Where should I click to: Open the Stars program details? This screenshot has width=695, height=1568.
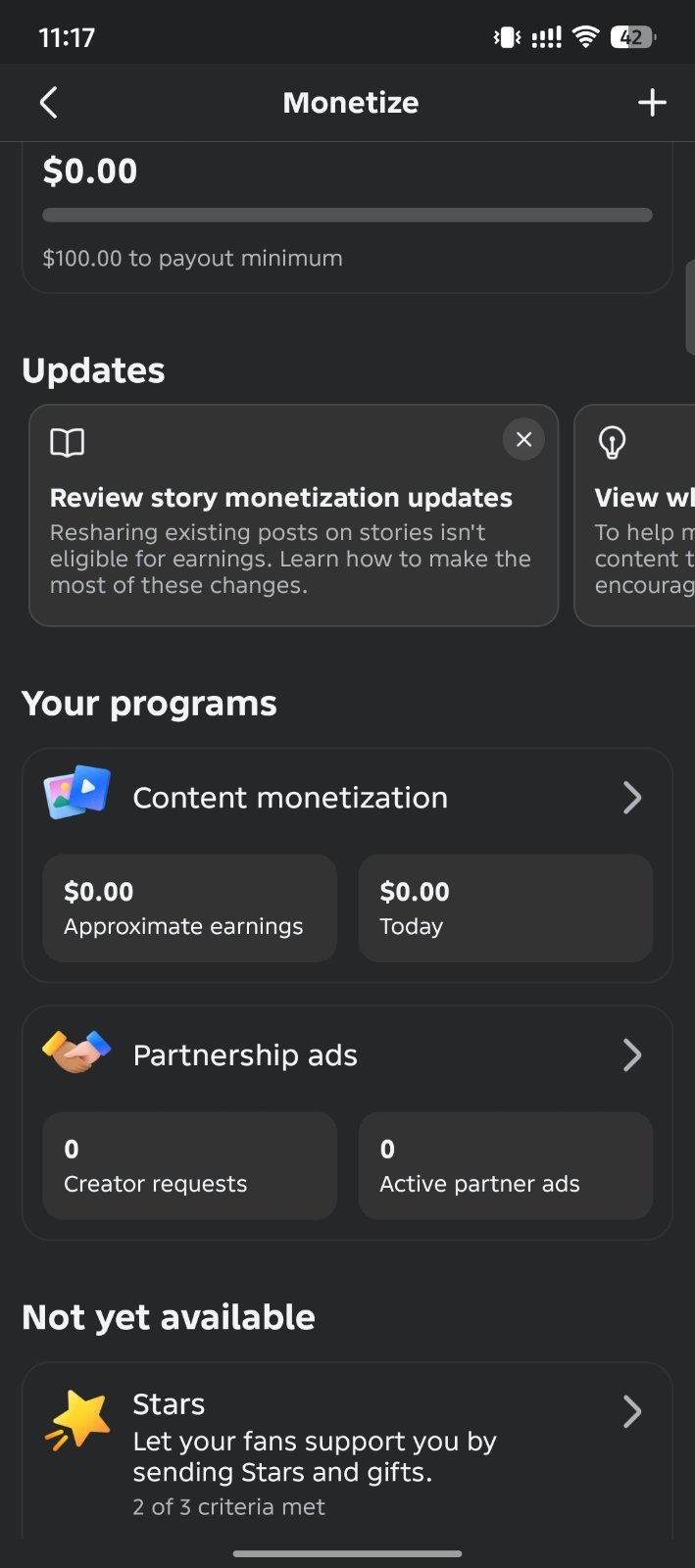tap(347, 1452)
